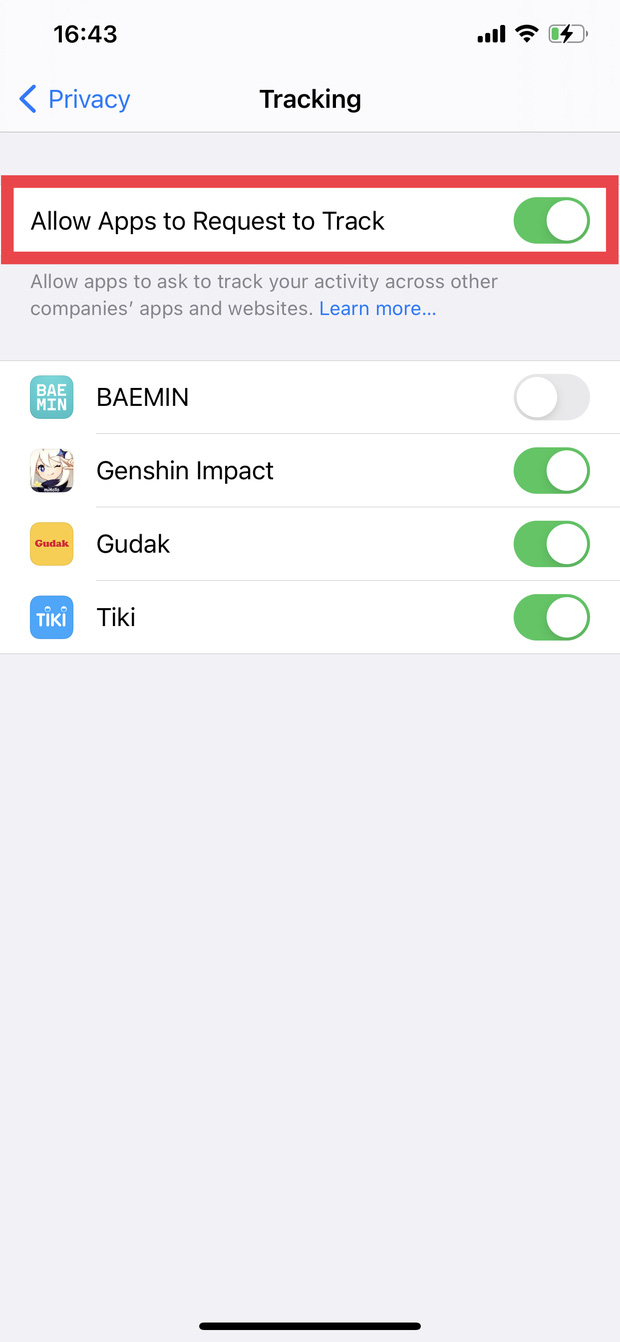The image size is (620, 1342).
Task: Switch off tracking for Gudak
Action: [x=551, y=544]
